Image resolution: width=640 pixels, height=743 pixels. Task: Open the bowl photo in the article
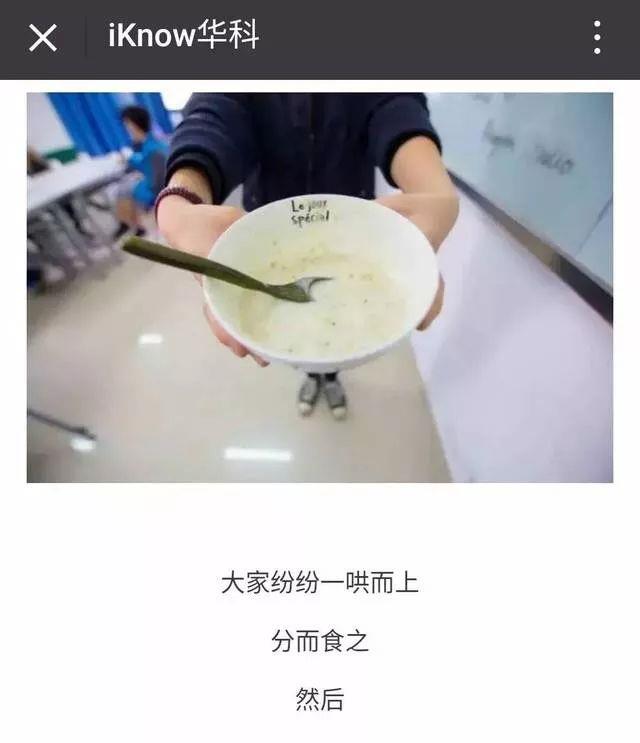(x=320, y=288)
